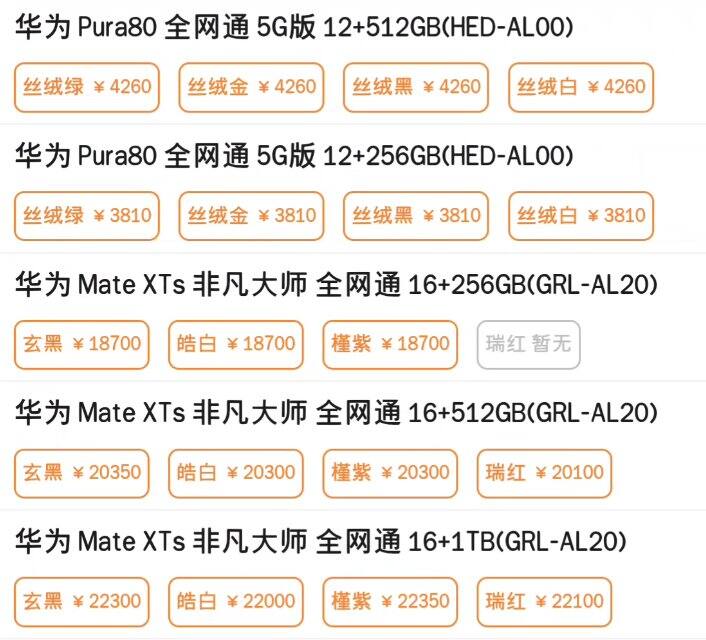
Task: Open 槿紫 ¥18700 Mate XTs 16+256GB
Action: pos(390,345)
